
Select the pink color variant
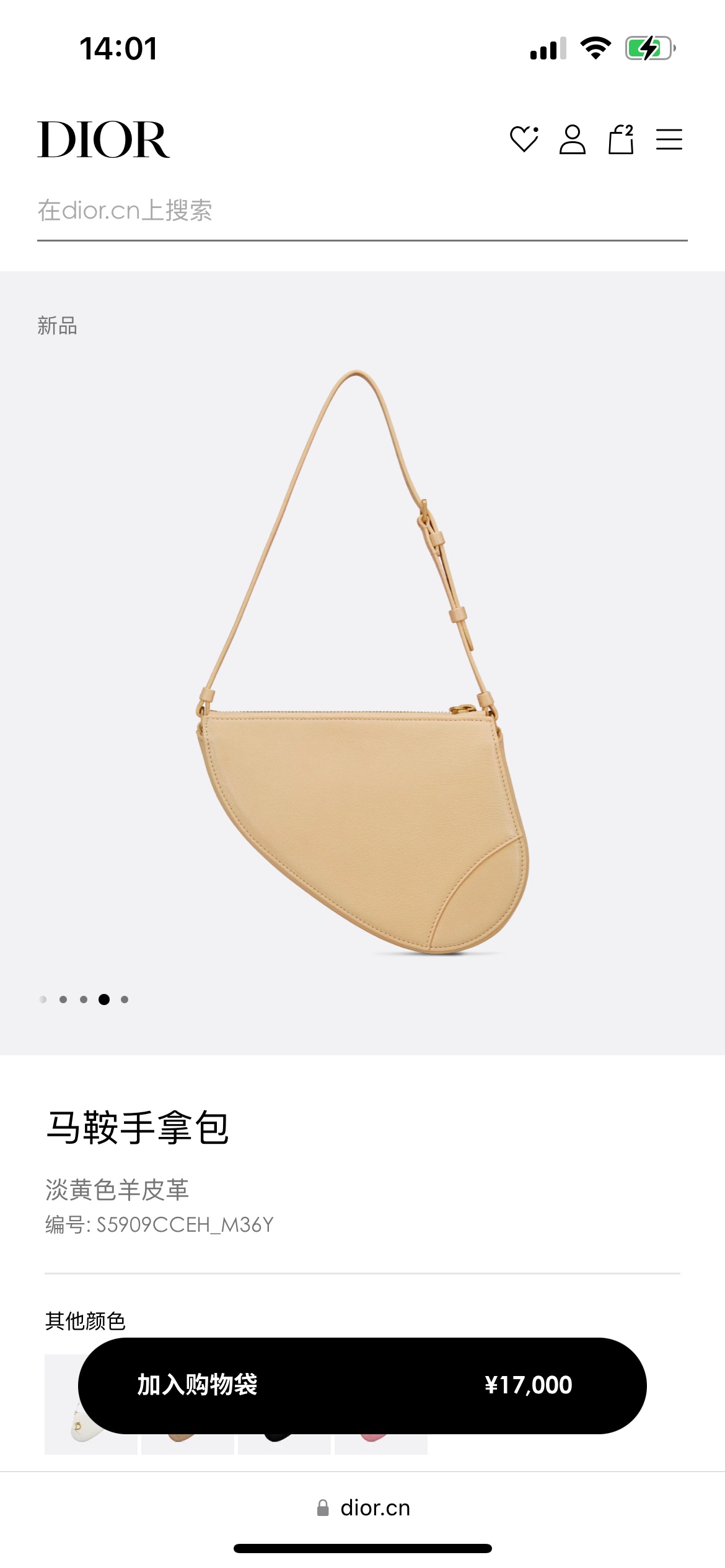380,1444
